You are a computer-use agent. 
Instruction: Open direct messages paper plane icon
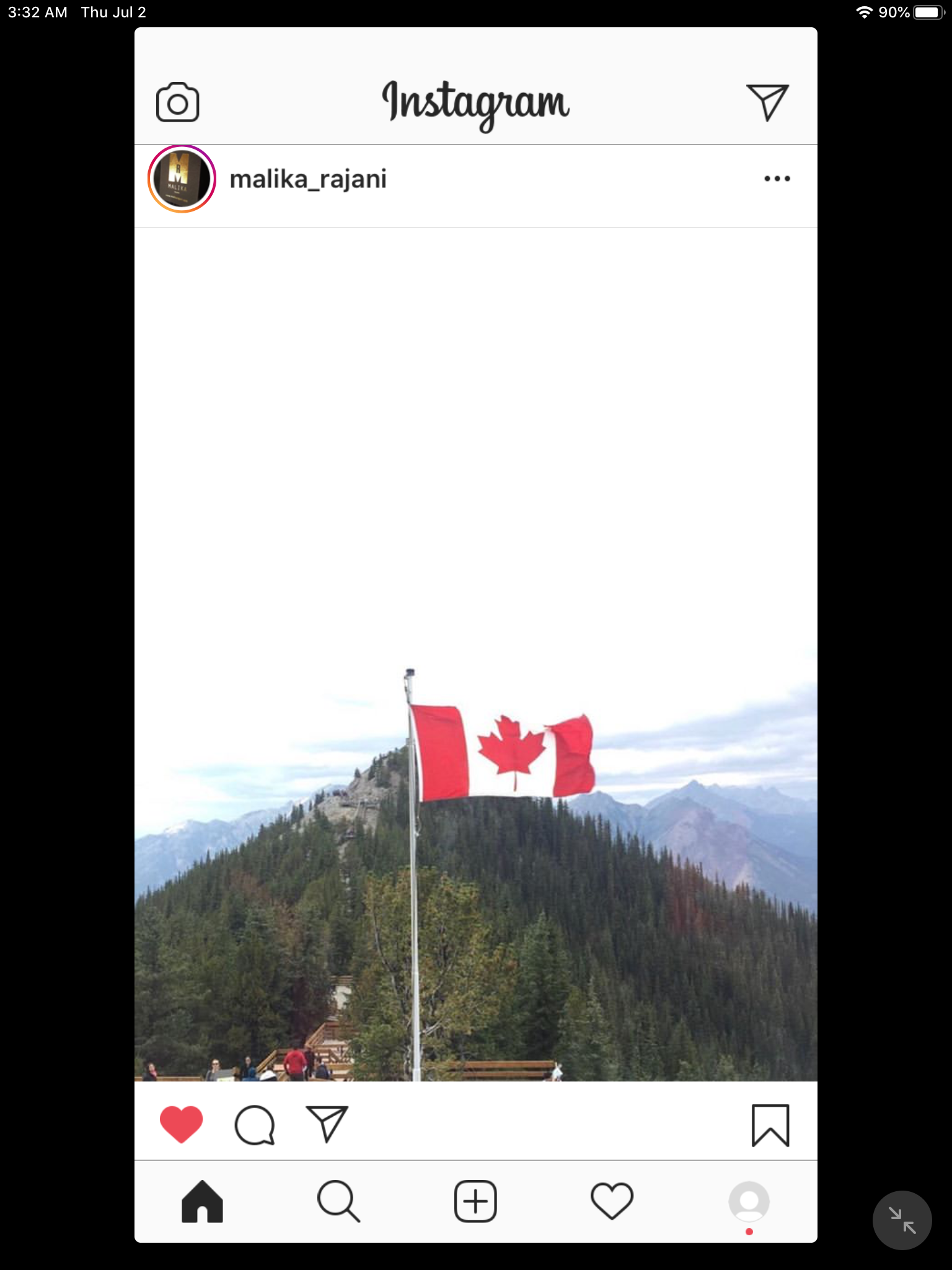click(x=767, y=102)
